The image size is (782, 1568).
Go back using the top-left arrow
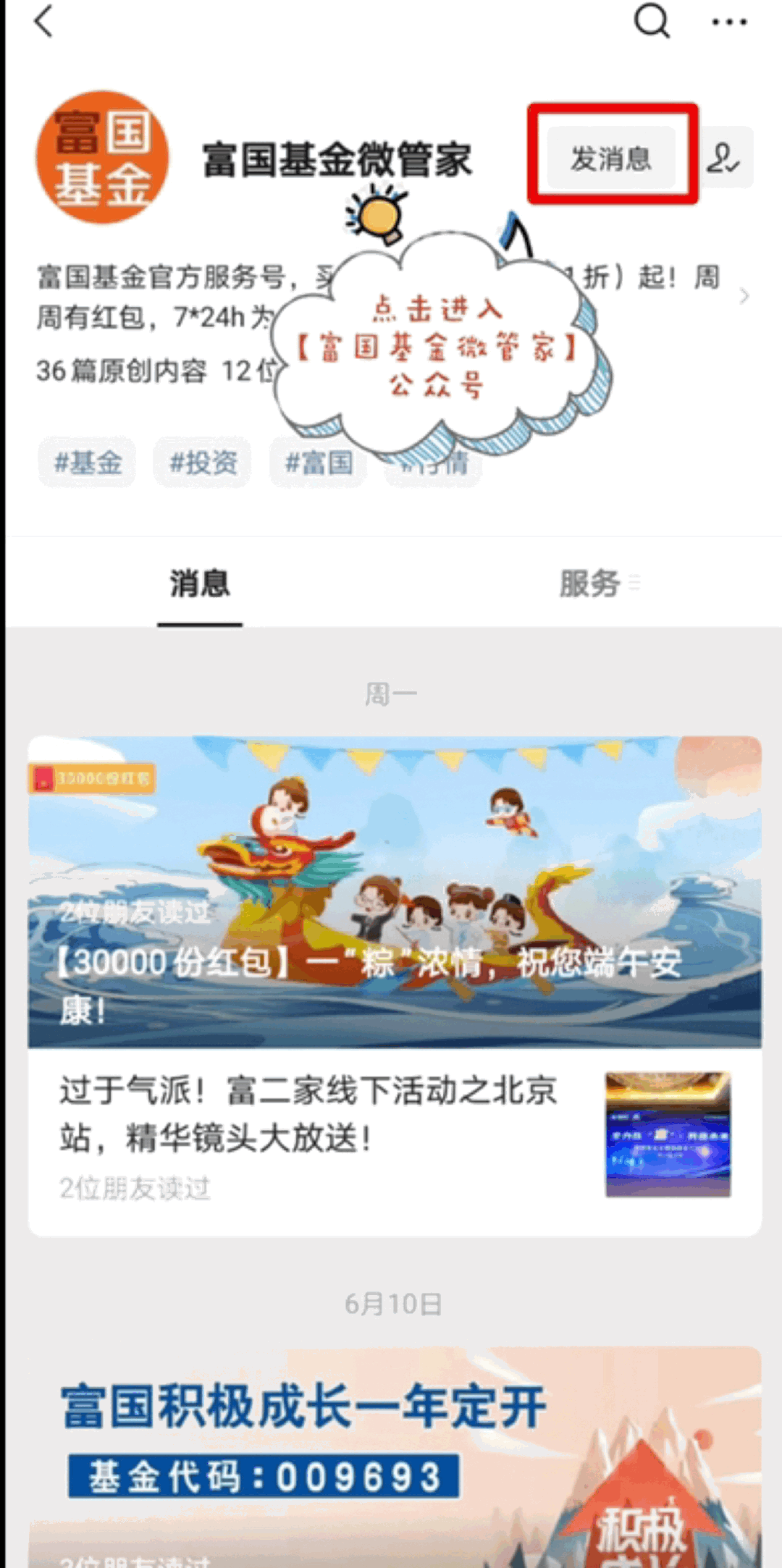(44, 21)
